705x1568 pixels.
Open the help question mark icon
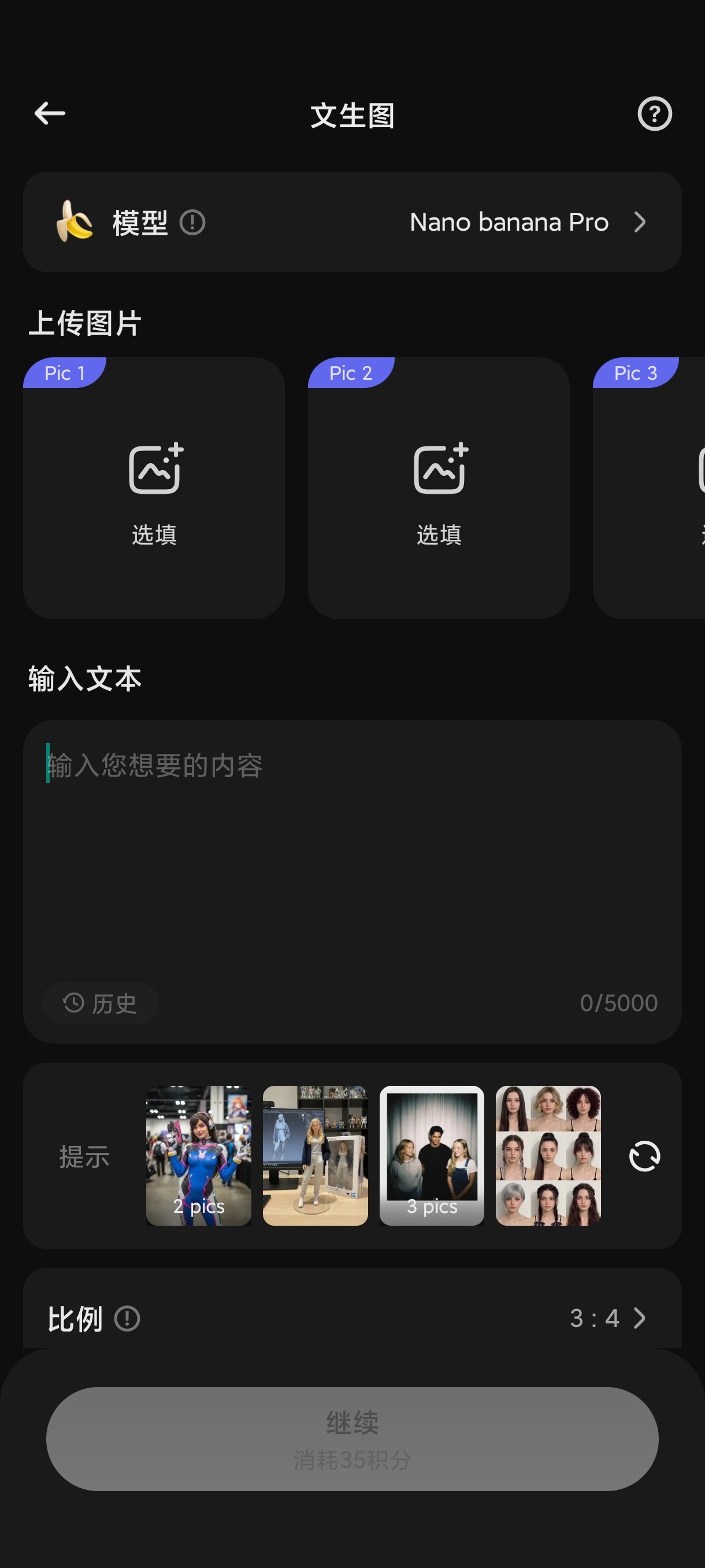[x=654, y=113]
